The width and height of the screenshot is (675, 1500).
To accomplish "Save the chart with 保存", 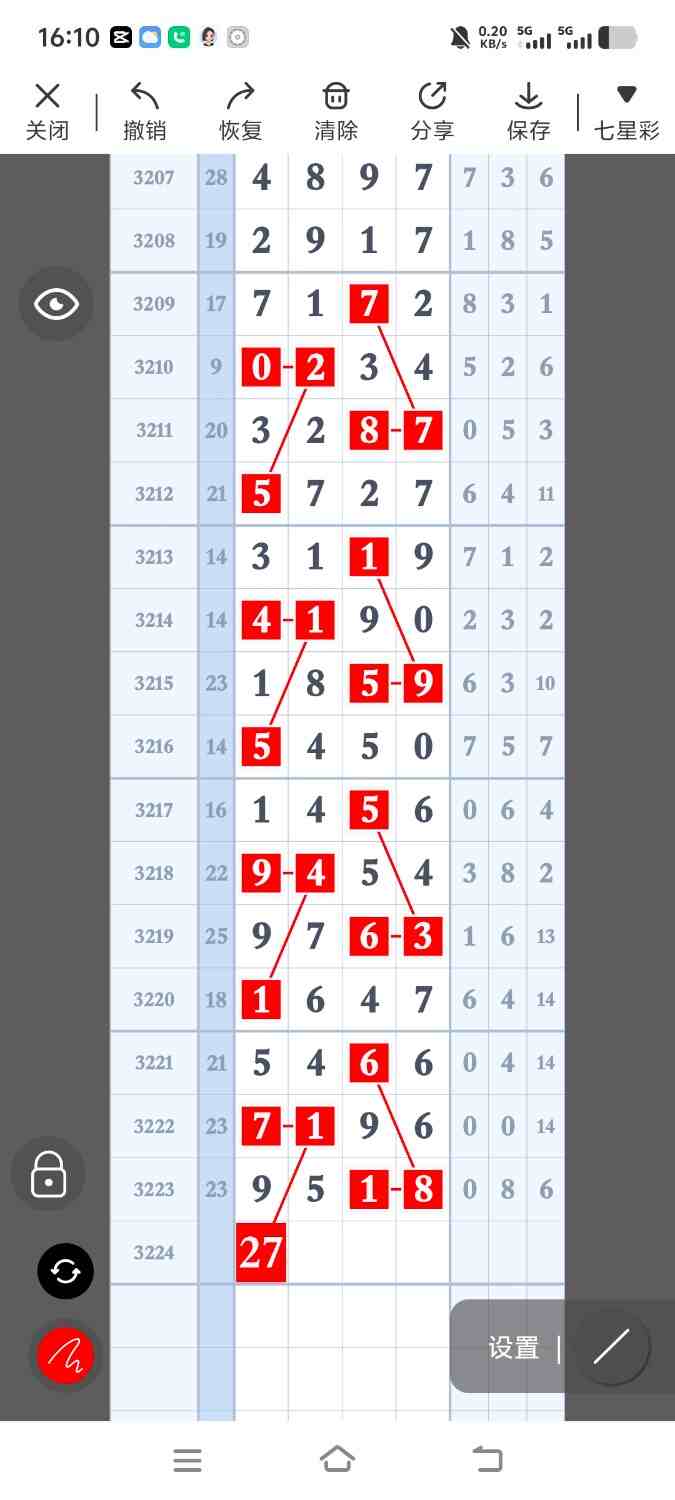I will click(528, 111).
